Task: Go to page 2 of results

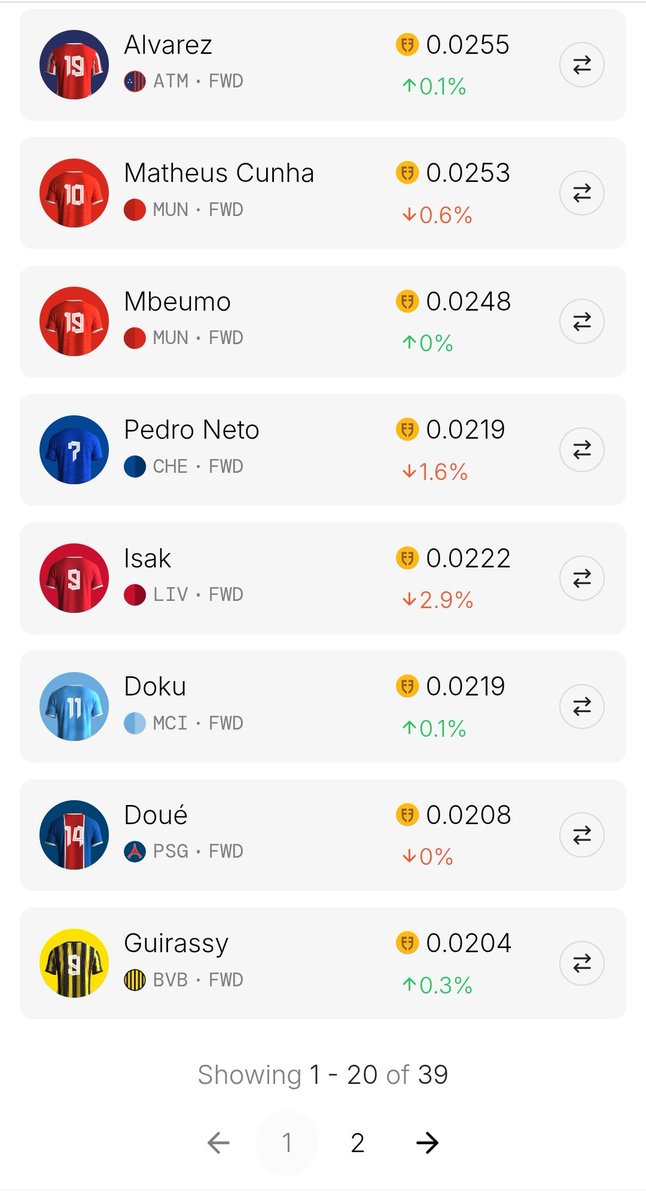Action: [357, 1143]
